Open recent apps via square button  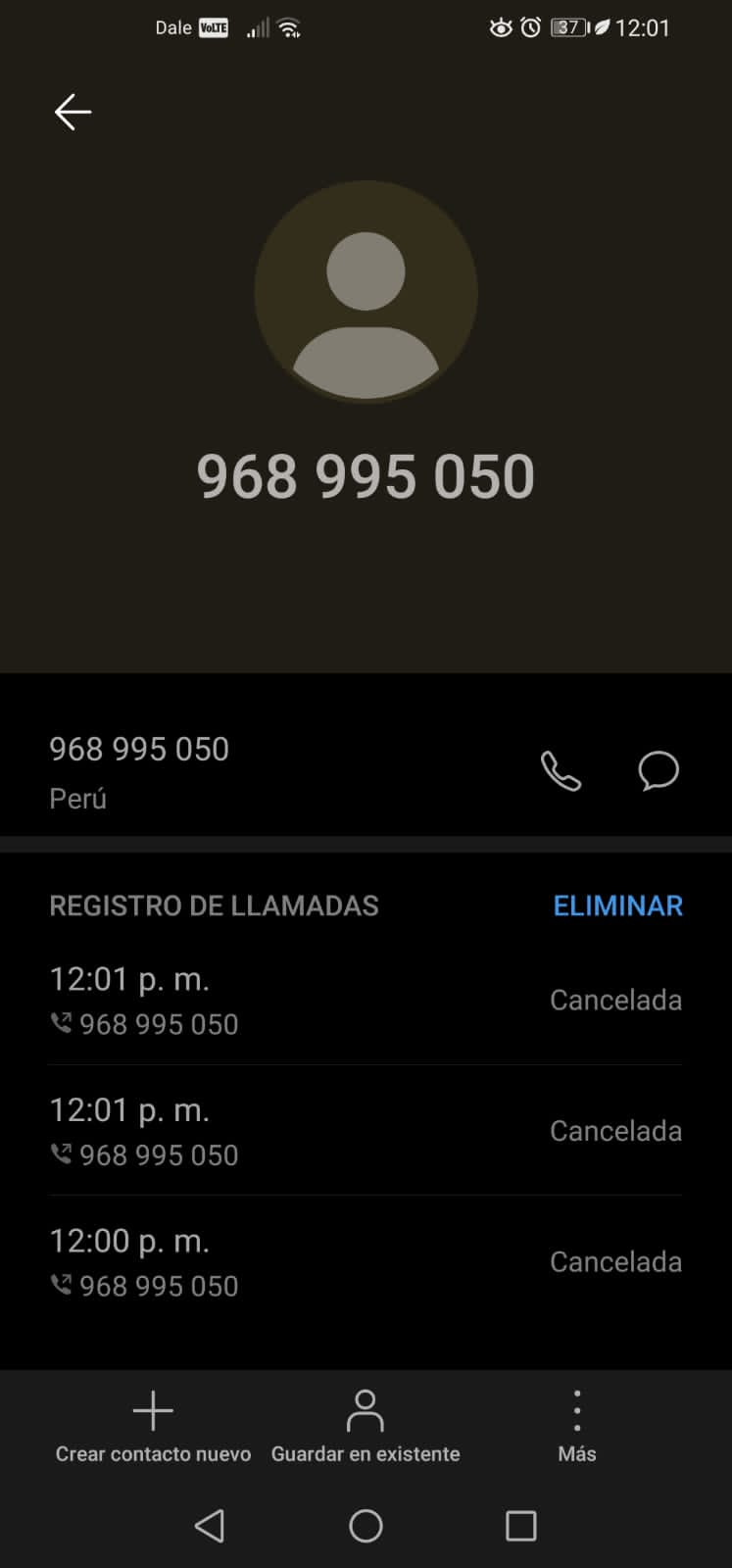[x=520, y=1526]
